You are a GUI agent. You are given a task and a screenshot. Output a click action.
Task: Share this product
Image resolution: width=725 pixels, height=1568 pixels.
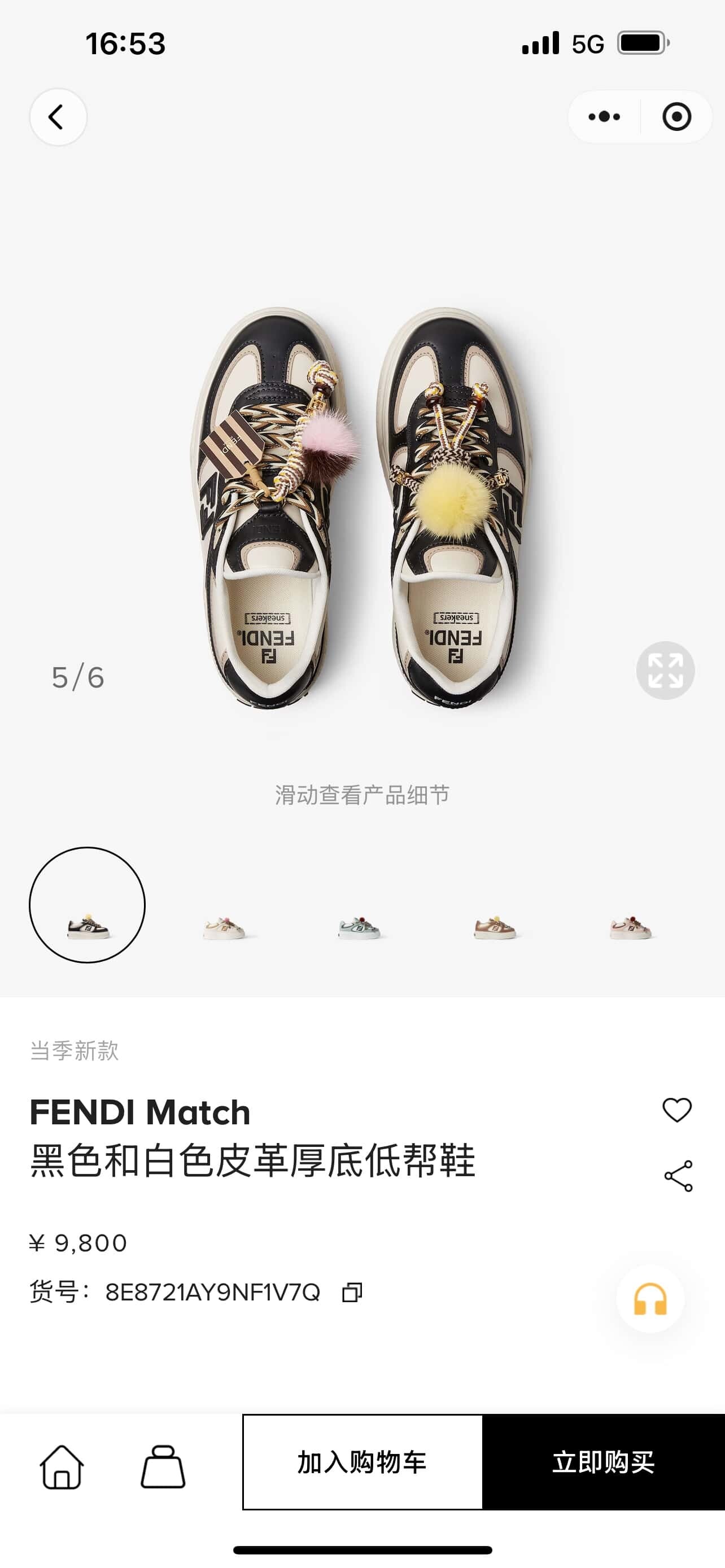[678, 1176]
